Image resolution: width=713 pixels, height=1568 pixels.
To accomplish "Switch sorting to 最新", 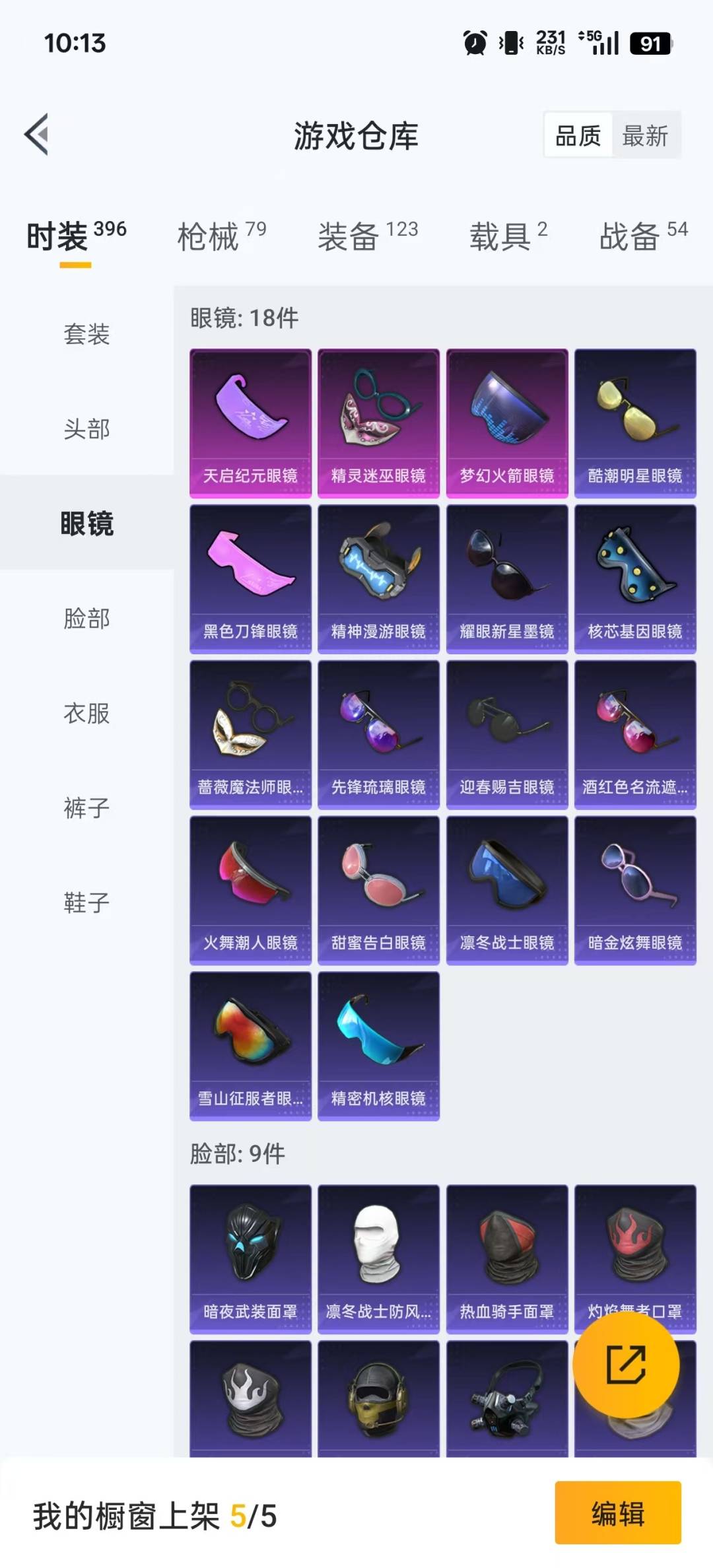I will click(x=645, y=135).
